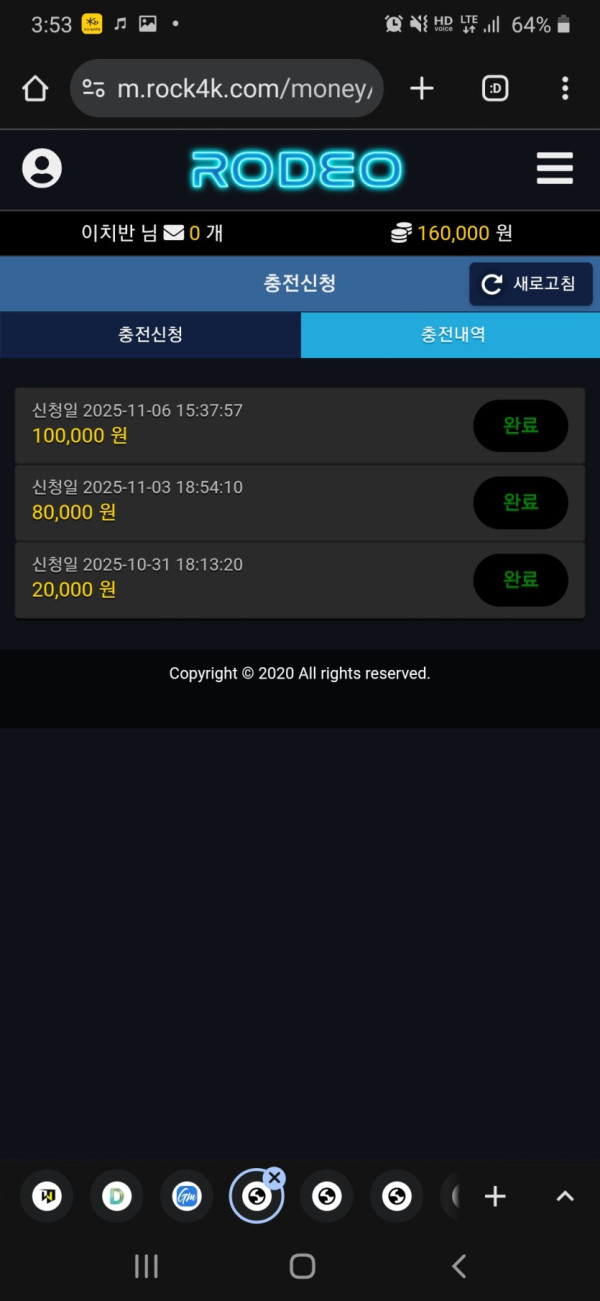Open the user profile icon
Image resolution: width=600 pixels, height=1301 pixels.
point(42,169)
